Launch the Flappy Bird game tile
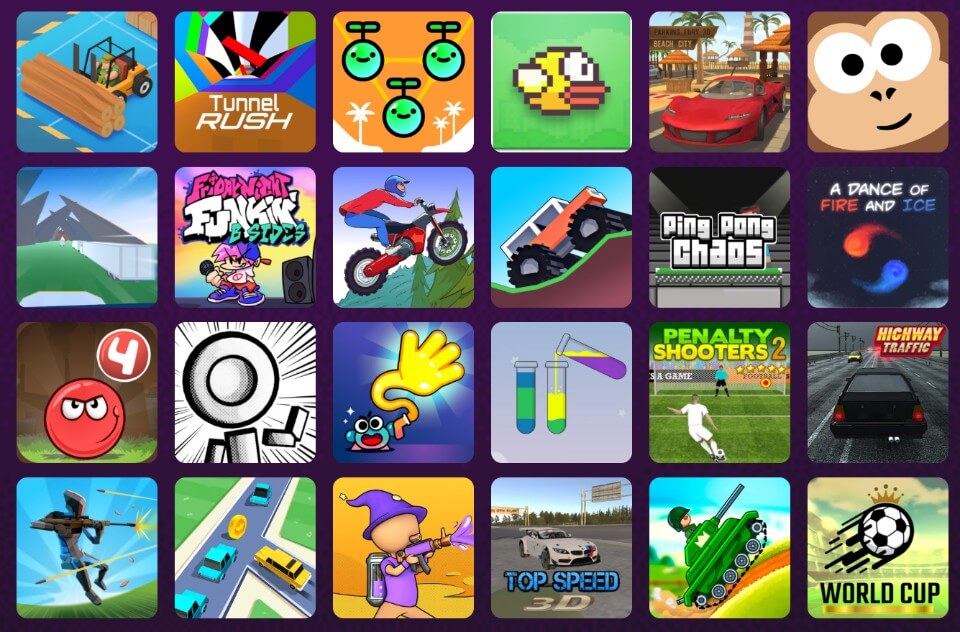The image size is (960, 632). 561,82
